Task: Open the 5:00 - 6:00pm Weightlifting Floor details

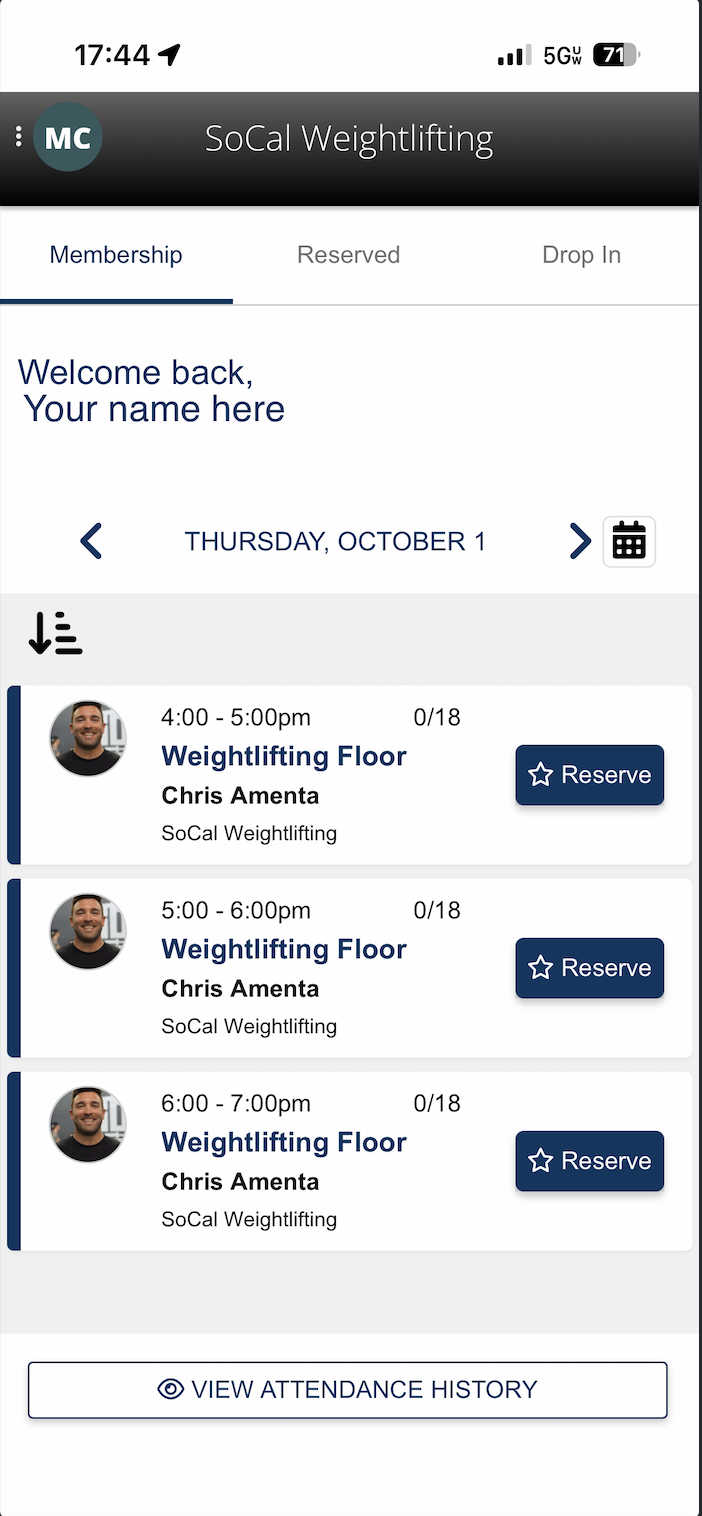Action: (284, 949)
